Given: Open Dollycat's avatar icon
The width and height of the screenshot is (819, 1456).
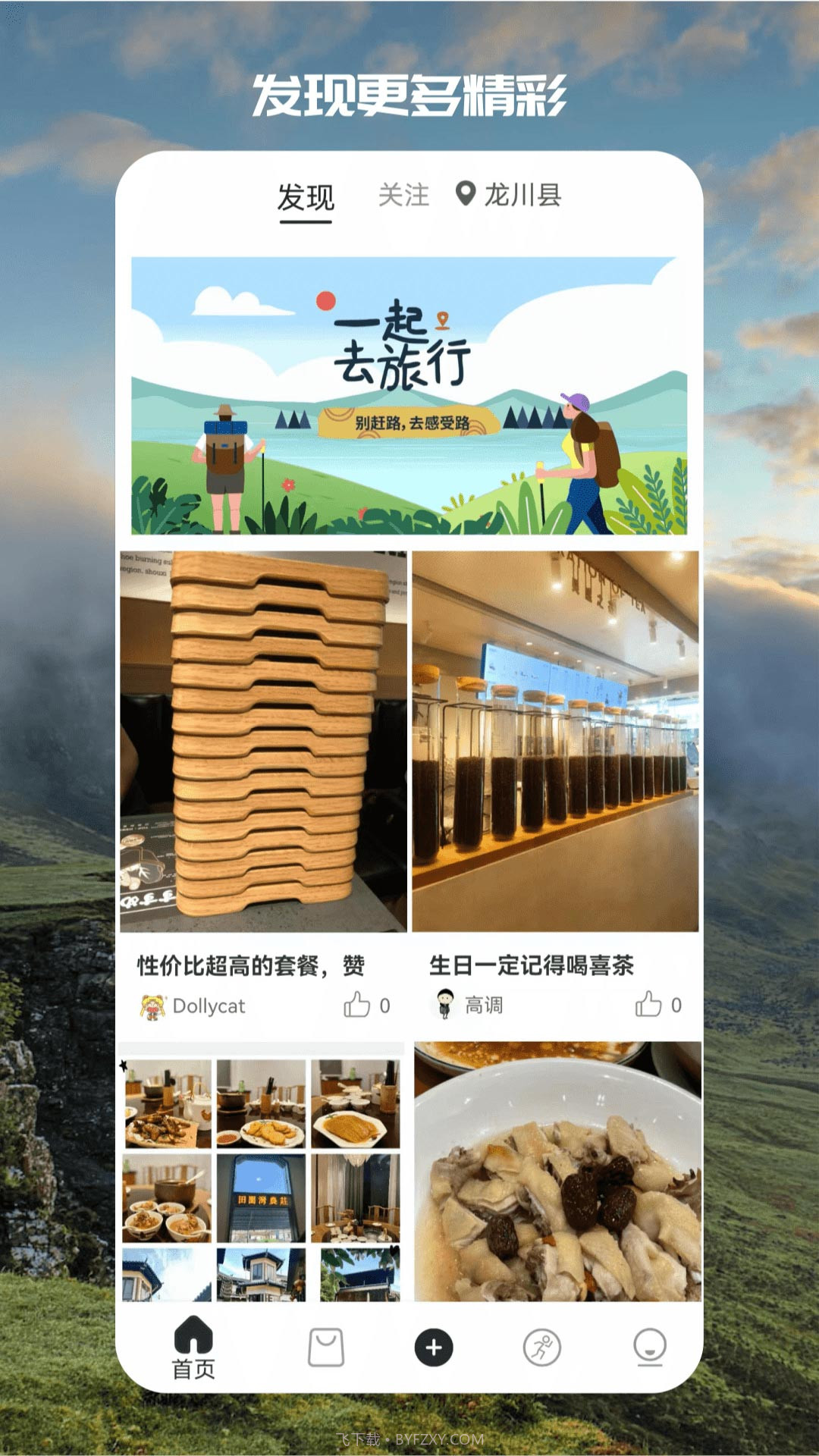Looking at the screenshot, I should pyautogui.click(x=152, y=1006).
